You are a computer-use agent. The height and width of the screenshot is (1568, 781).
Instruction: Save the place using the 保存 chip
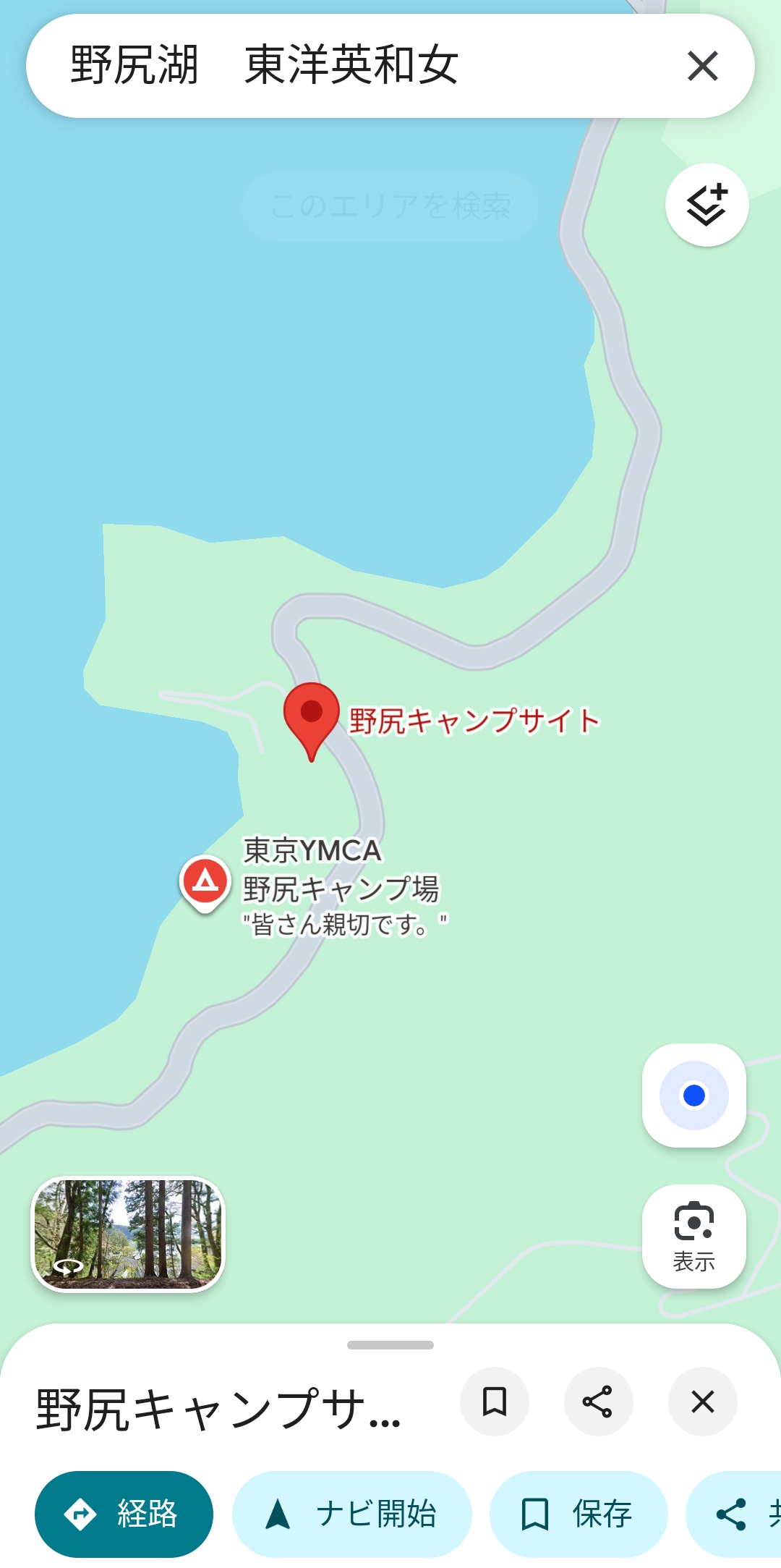(579, 1514)
